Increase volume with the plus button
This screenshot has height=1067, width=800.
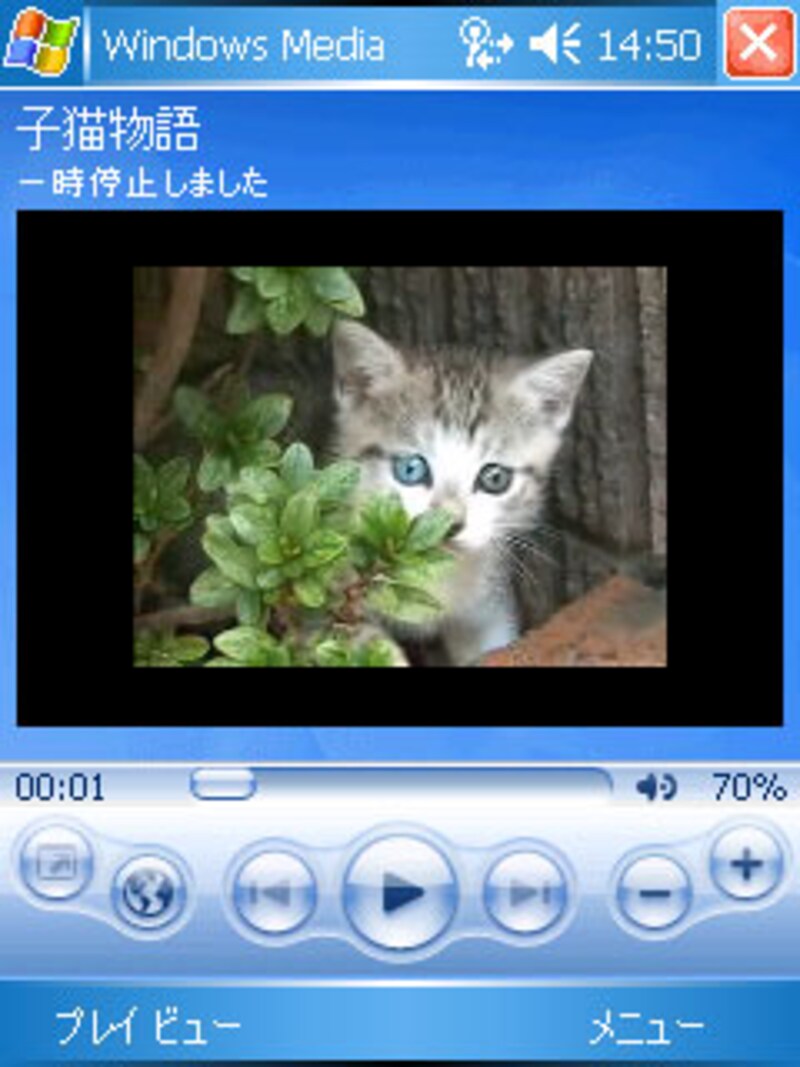746,863
